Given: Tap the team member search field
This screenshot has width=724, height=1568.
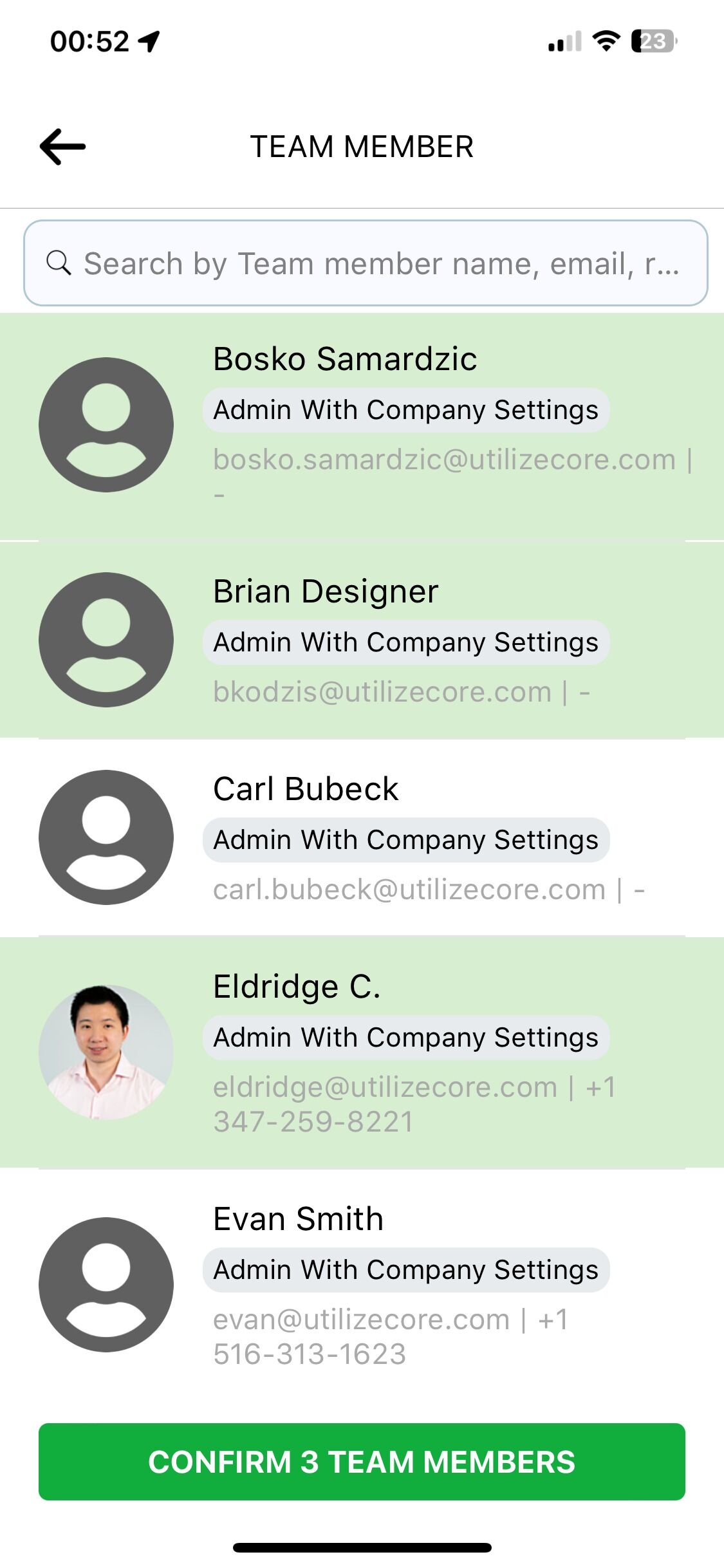Looking at the screenshot, I should point(366,263).
